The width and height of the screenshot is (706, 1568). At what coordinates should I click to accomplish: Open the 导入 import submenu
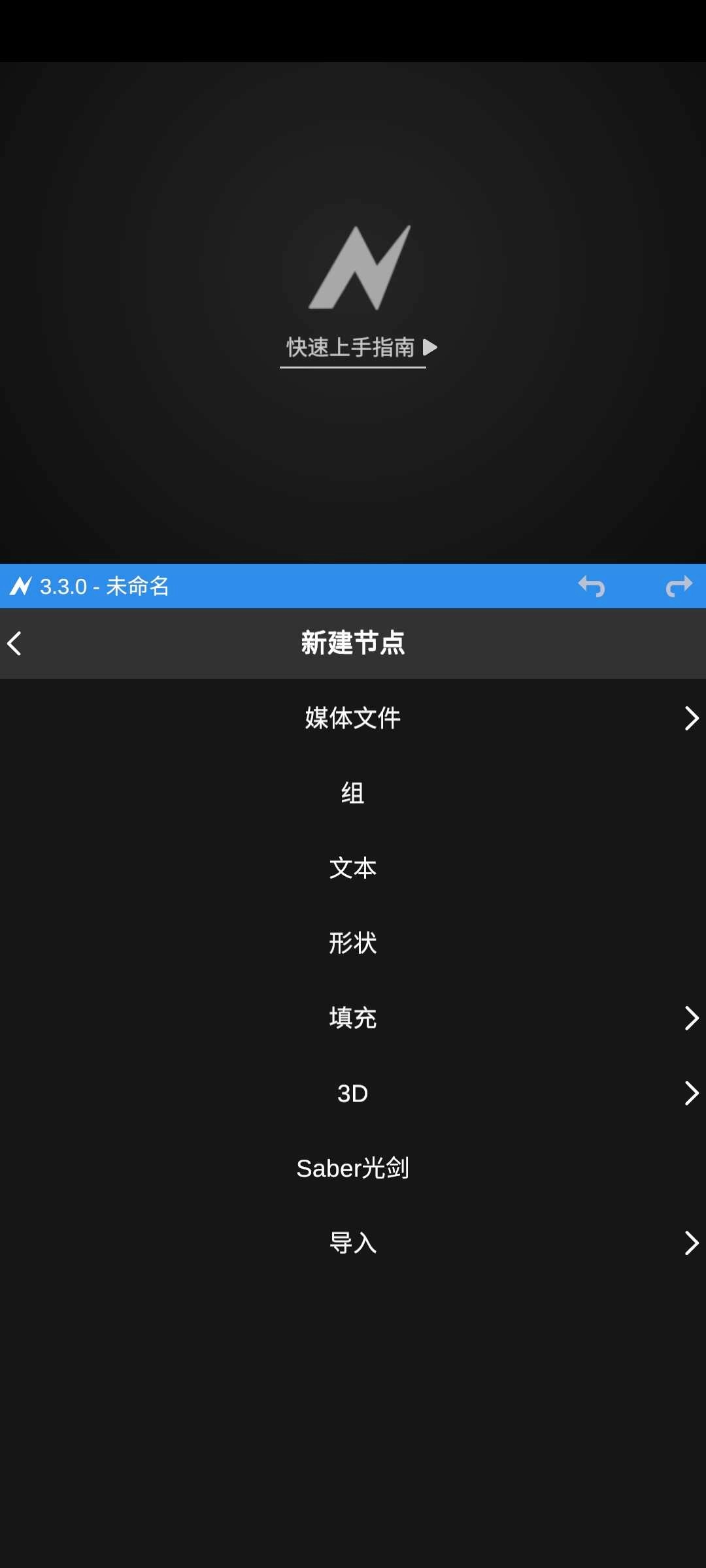(x=353, y=1243)
